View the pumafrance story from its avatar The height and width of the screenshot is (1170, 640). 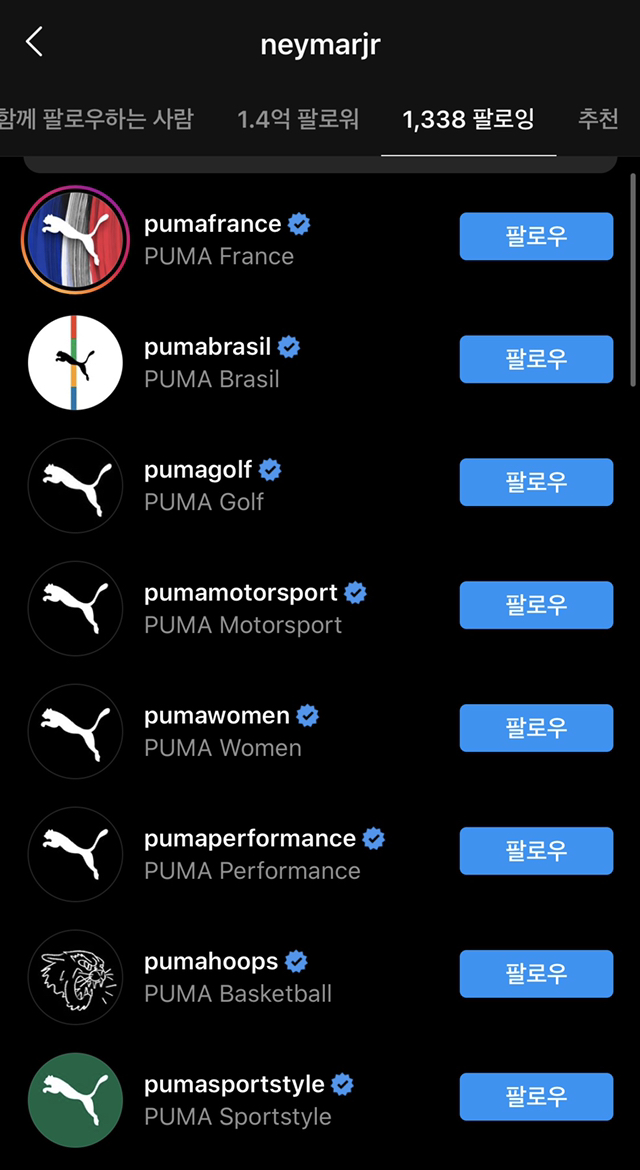75,239
